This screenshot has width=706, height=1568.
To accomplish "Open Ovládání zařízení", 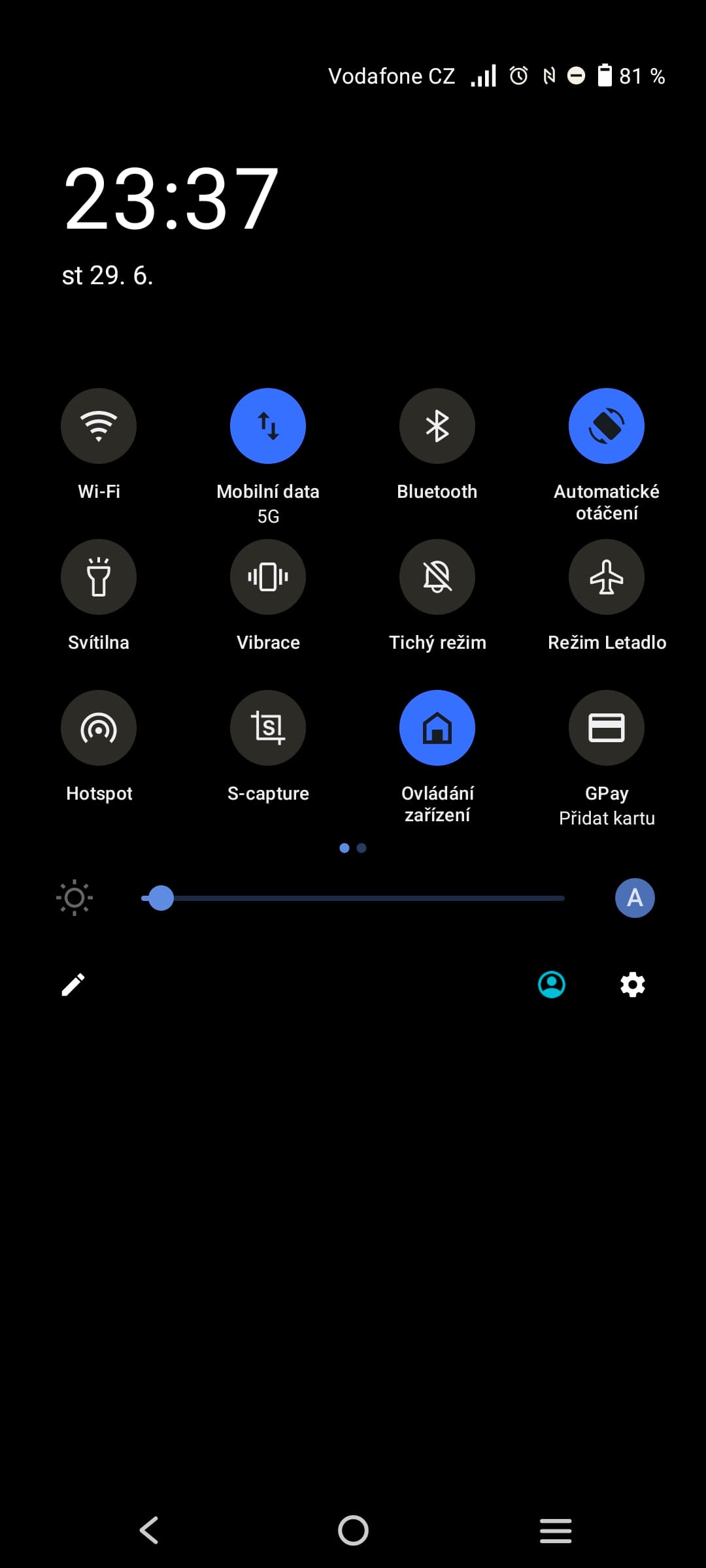I will point(437,728).
